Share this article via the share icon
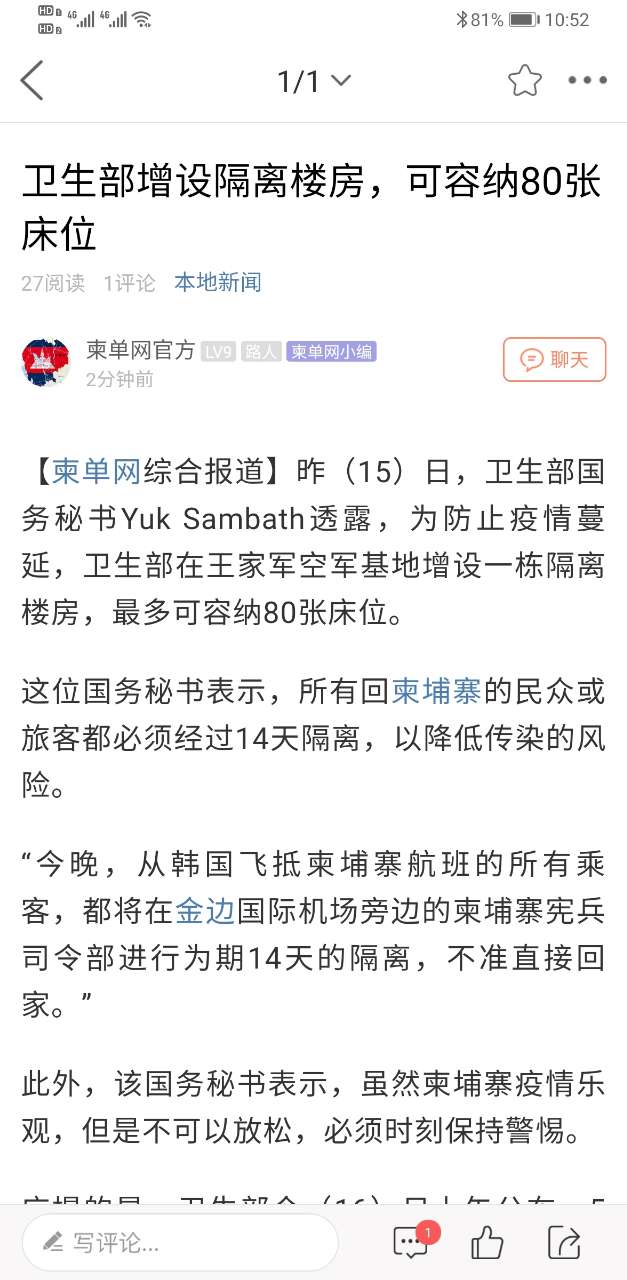The image size is (627, 1280). click(565, 1243)
